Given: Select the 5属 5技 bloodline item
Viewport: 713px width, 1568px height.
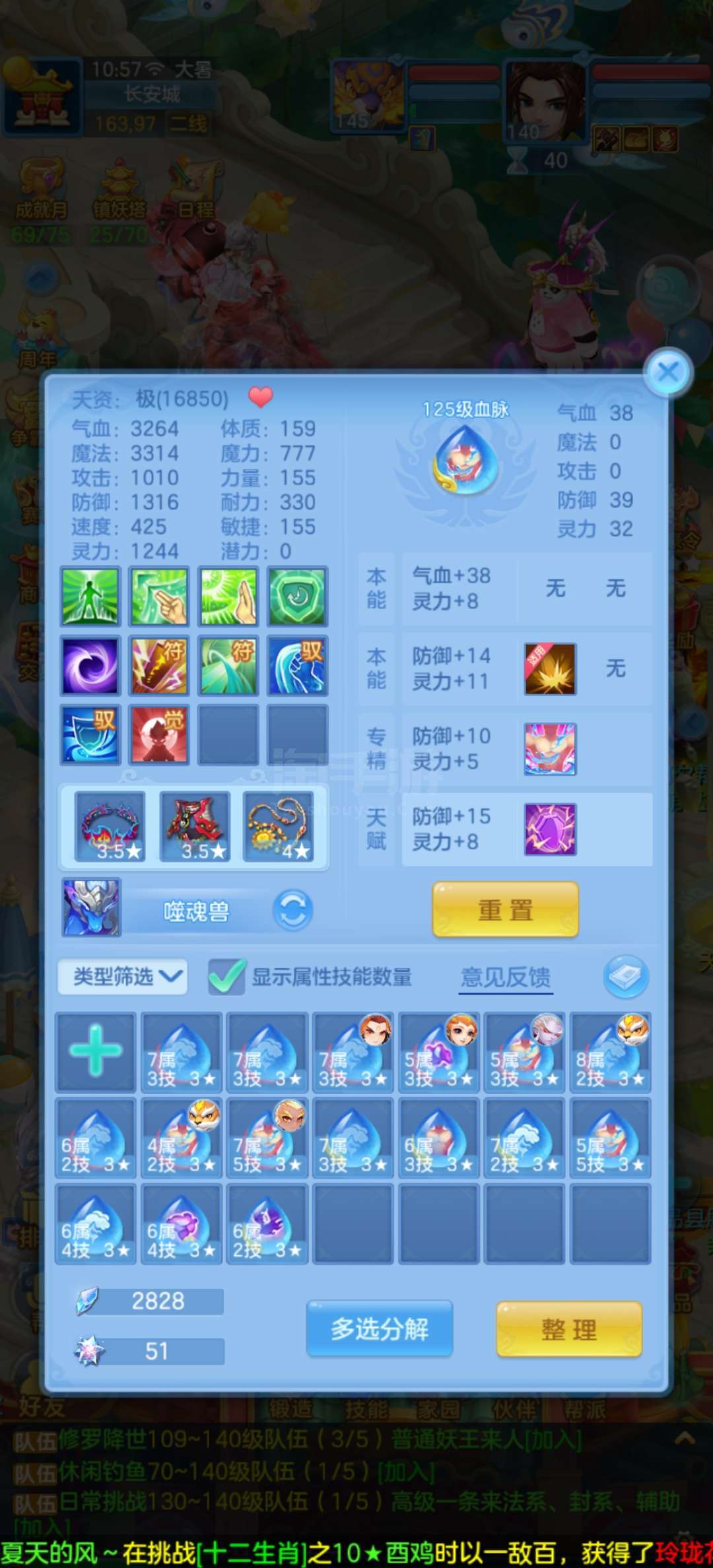Looking at the screenshot, I should point(610,1138).
